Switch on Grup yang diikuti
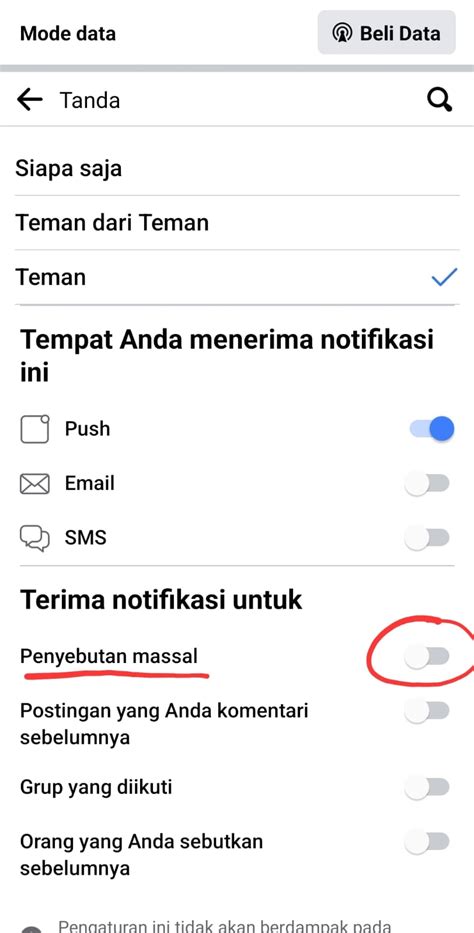Image resolution: width=474 pixels, height=933 pixels. (427, 788)
